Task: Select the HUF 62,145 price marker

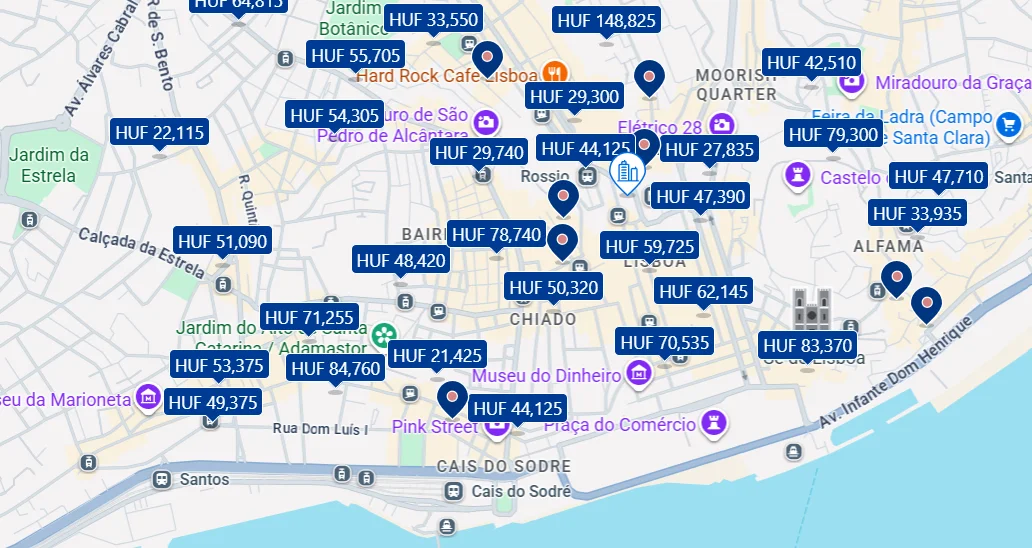Action: click(x=703, y=292)
